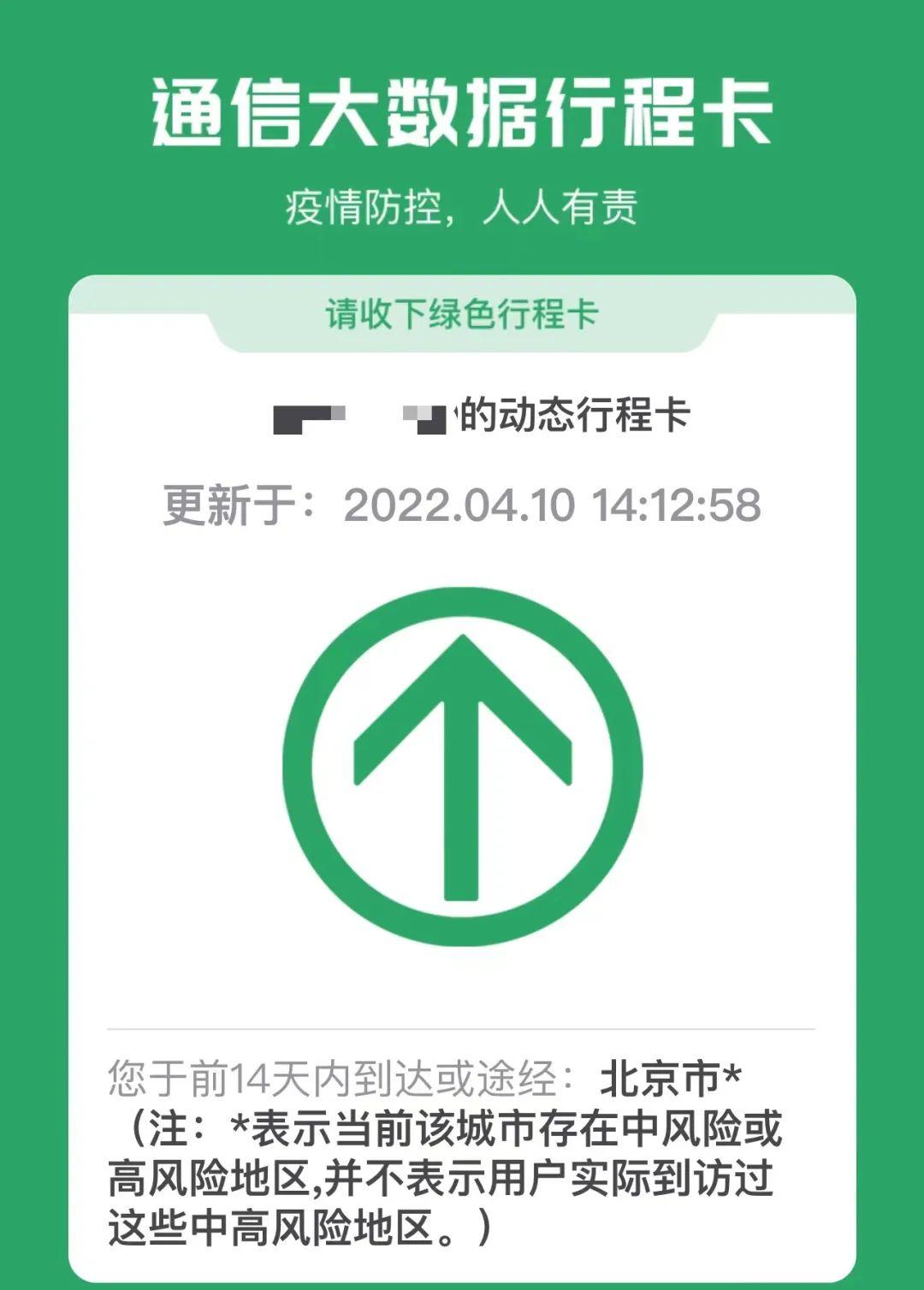Click the green banner header graphic

click(462, 137)
